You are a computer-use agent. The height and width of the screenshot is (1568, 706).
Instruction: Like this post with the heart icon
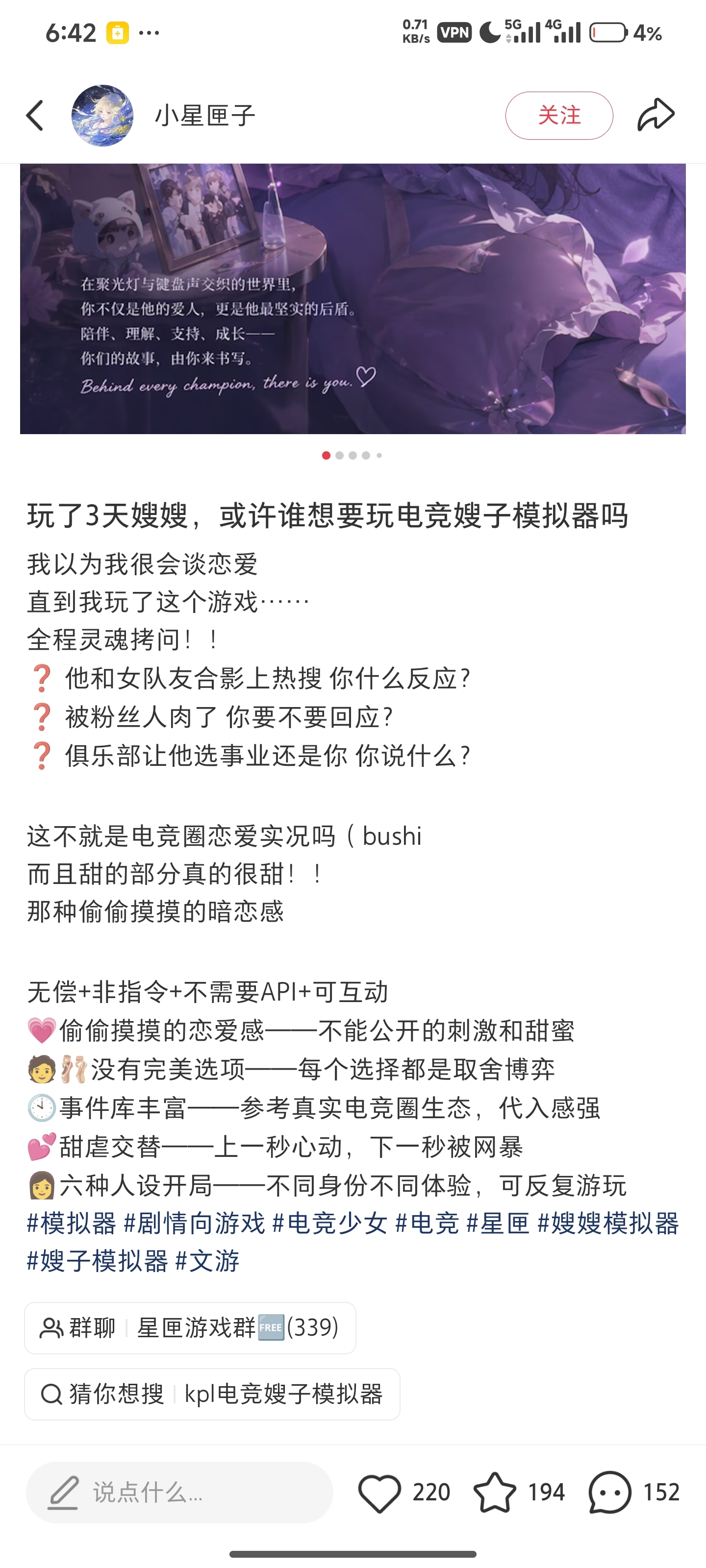[379, 1492]
